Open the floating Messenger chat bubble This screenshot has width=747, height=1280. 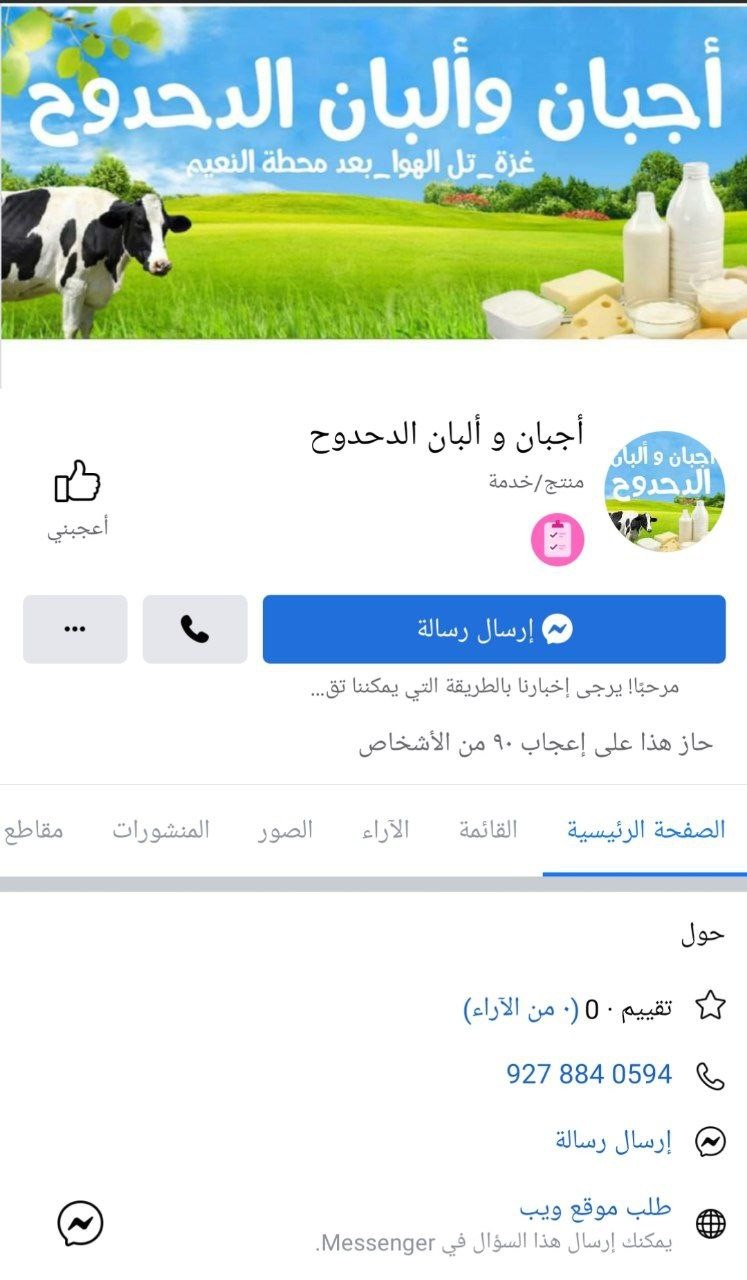[x=80, y=1223]
